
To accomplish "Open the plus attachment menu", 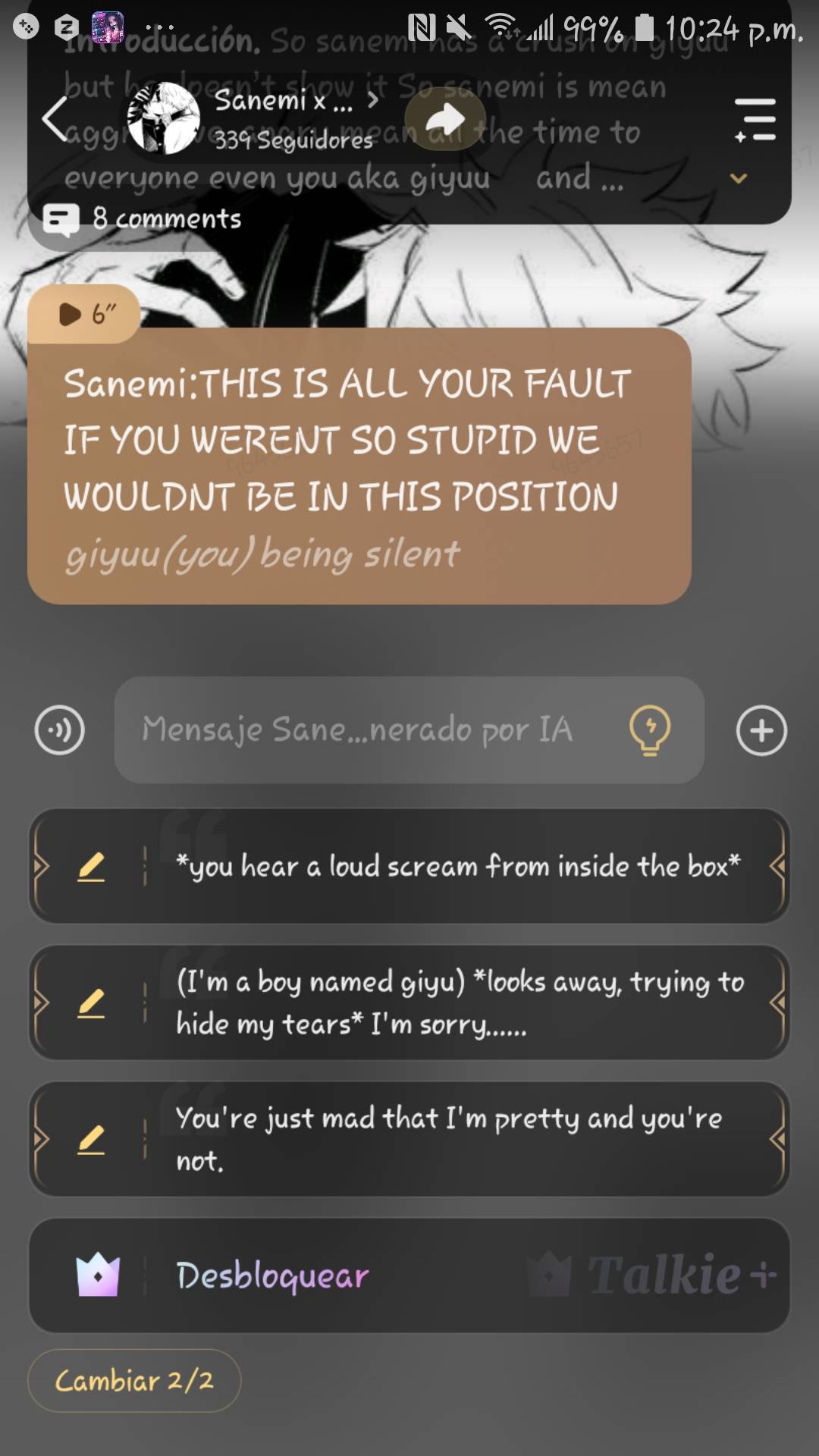I will 761,730.
